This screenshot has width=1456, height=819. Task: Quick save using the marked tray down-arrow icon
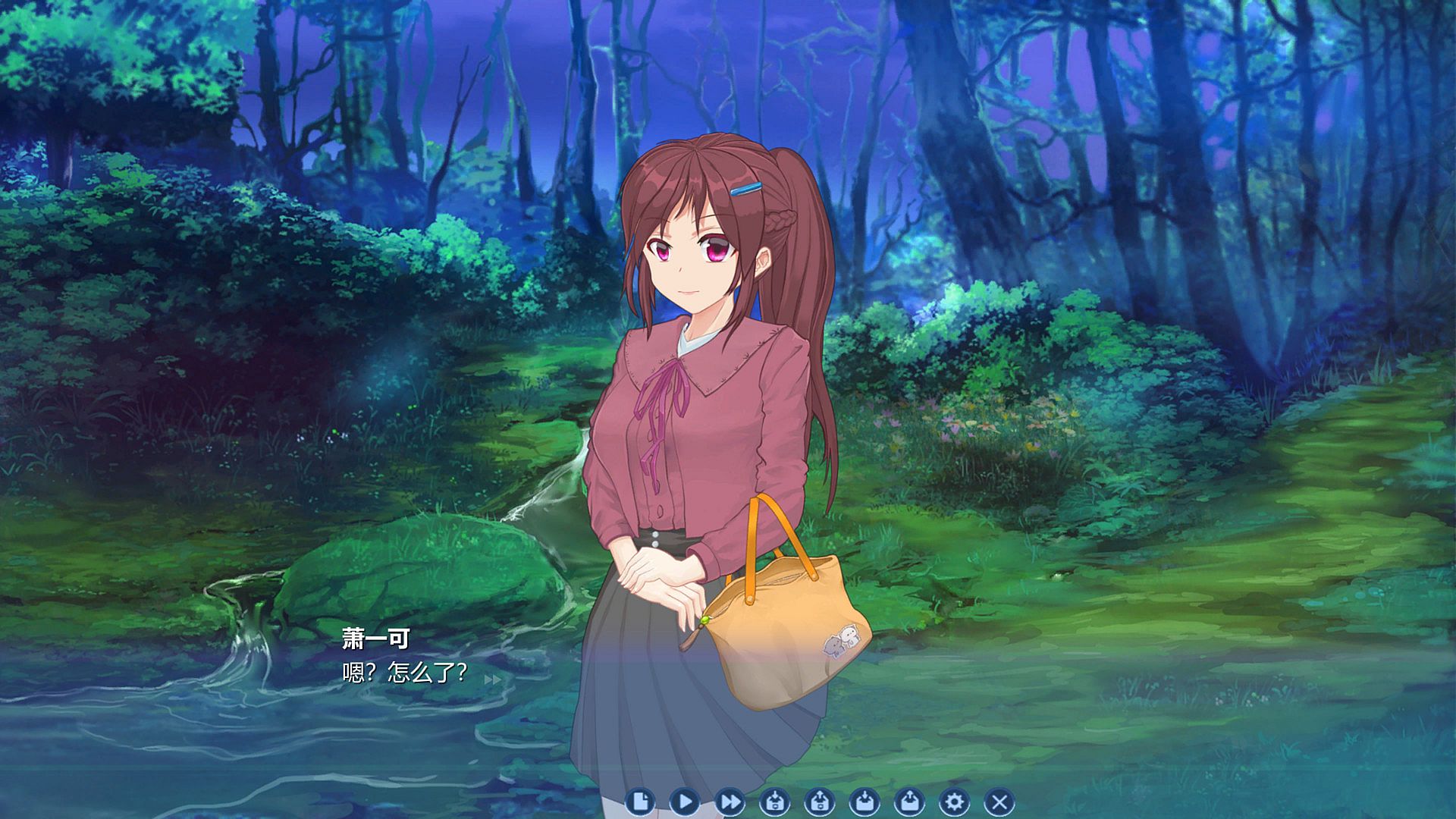(x=775, y=802)
